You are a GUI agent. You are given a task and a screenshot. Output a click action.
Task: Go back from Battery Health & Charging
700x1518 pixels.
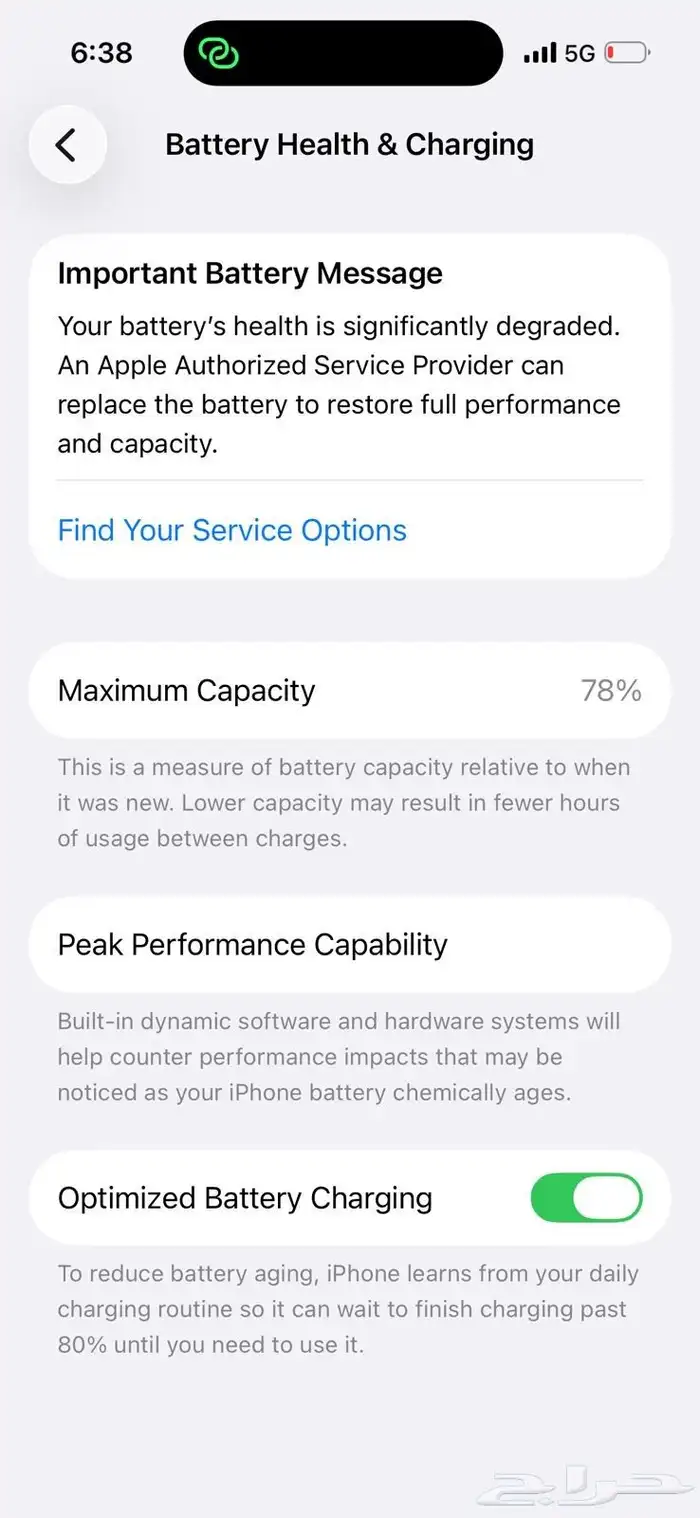point(67,146)
